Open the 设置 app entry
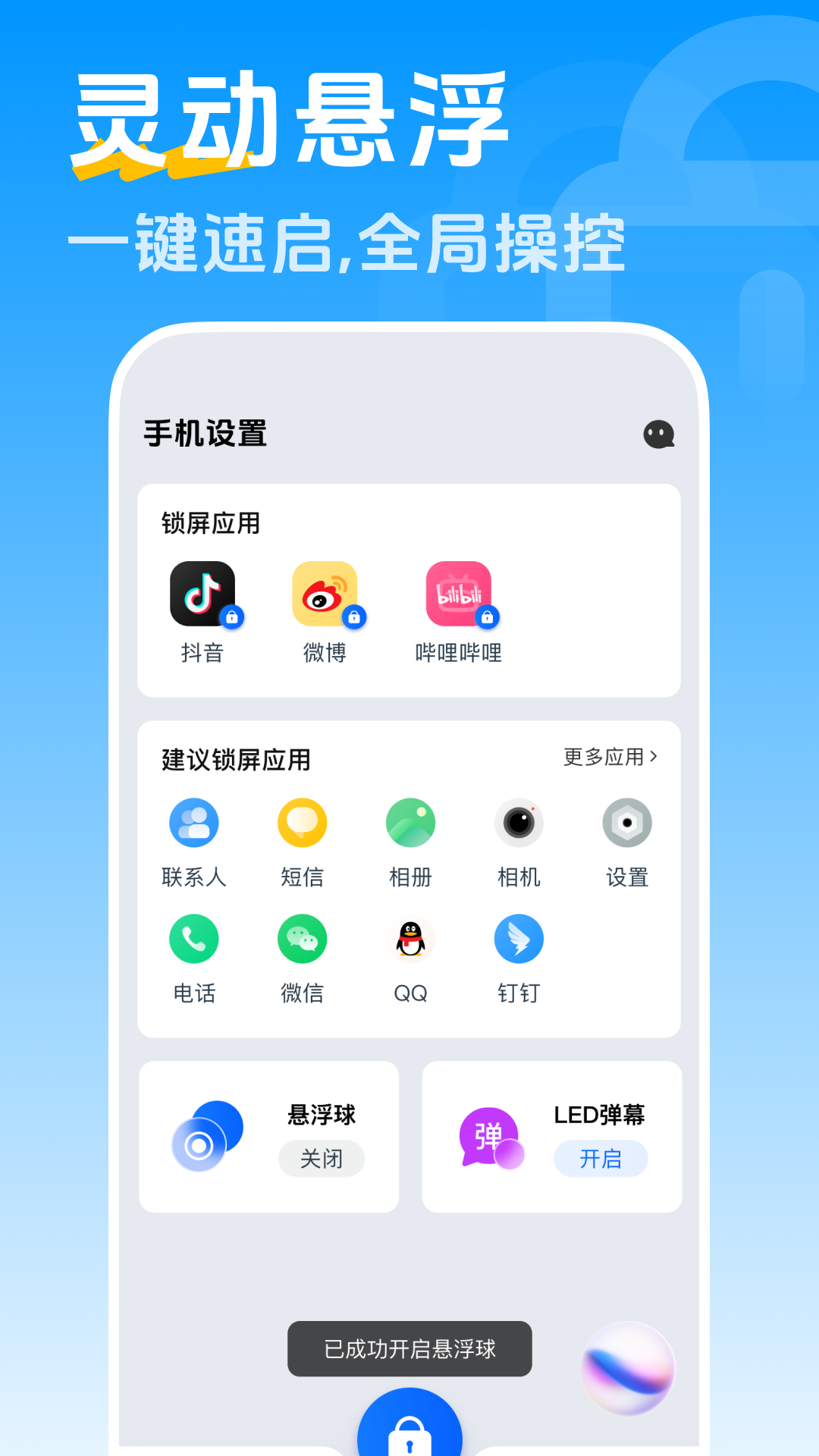The image size is (819, 1456). pos(627,824)
